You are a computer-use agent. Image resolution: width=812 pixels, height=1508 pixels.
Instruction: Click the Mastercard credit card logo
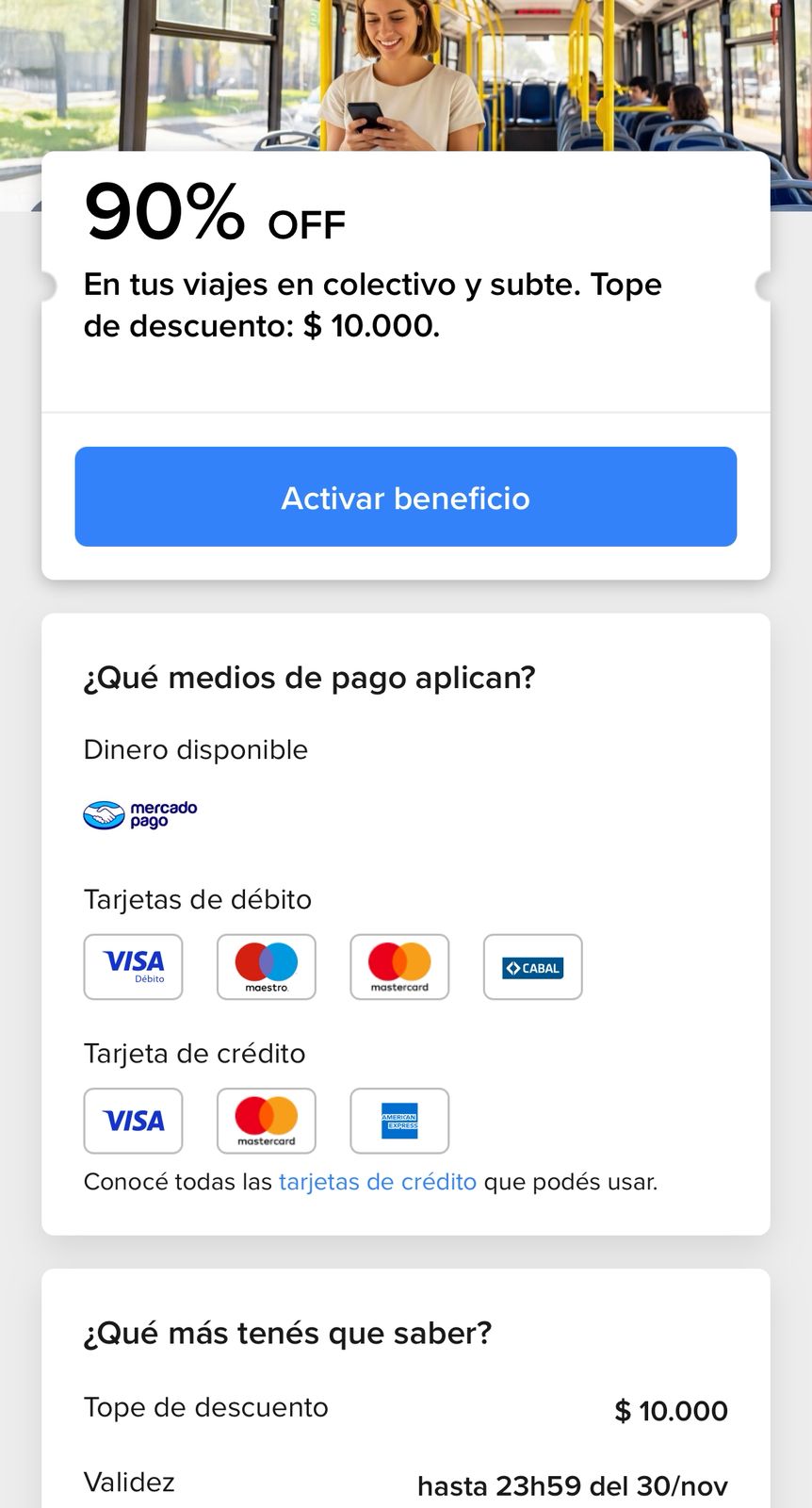(267, 1121)
